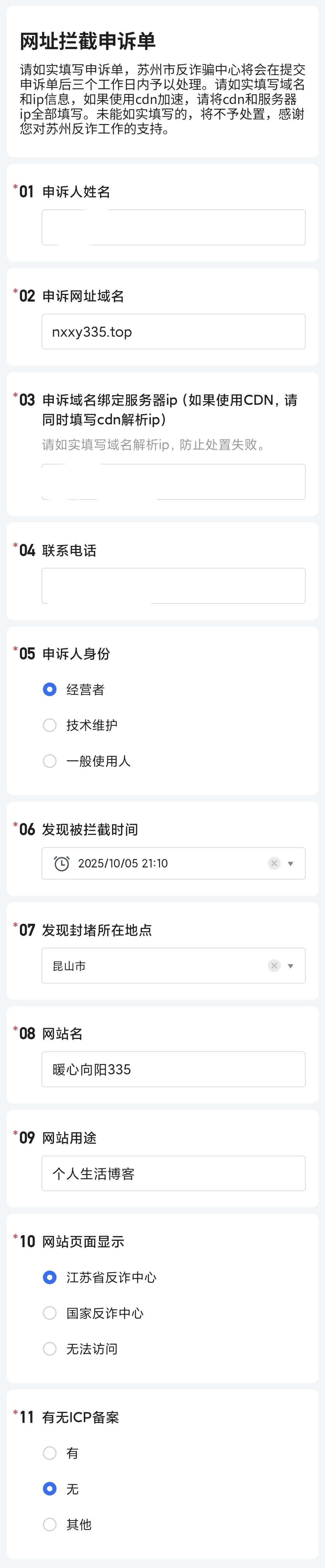
Task: Select 无 for ICP备案
Action: pos(50,1489)
